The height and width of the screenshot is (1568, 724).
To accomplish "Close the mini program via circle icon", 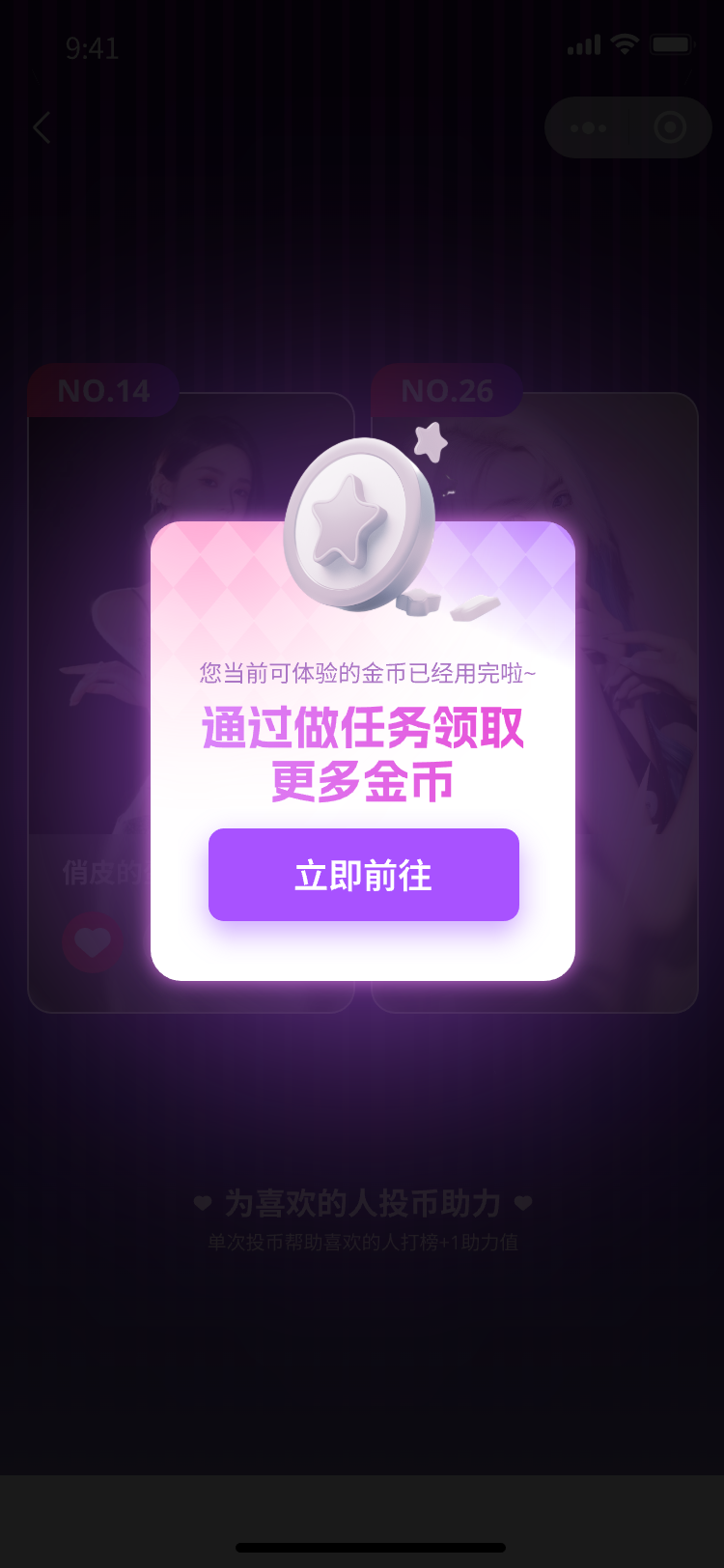I will pos(669,127).
